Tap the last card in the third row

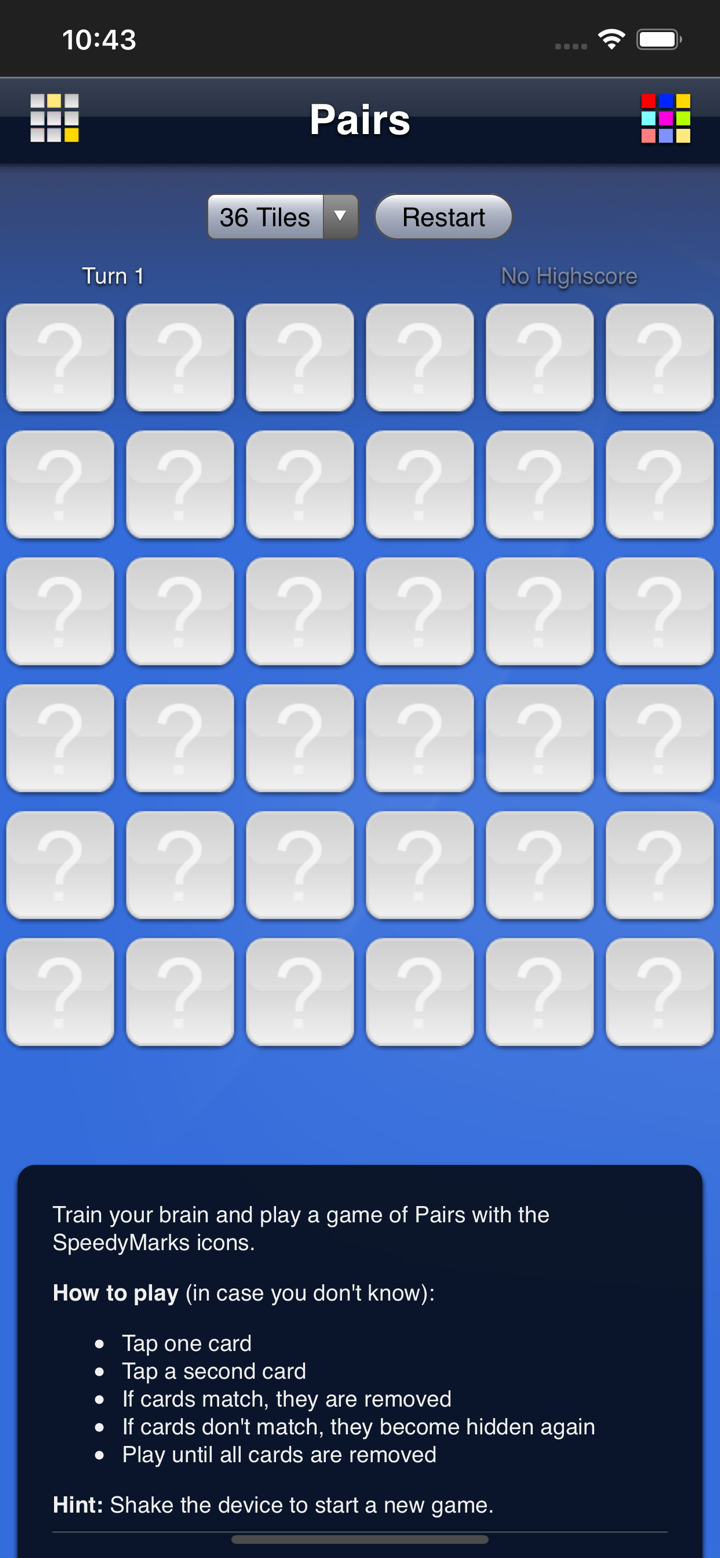[x=660, y=611]
